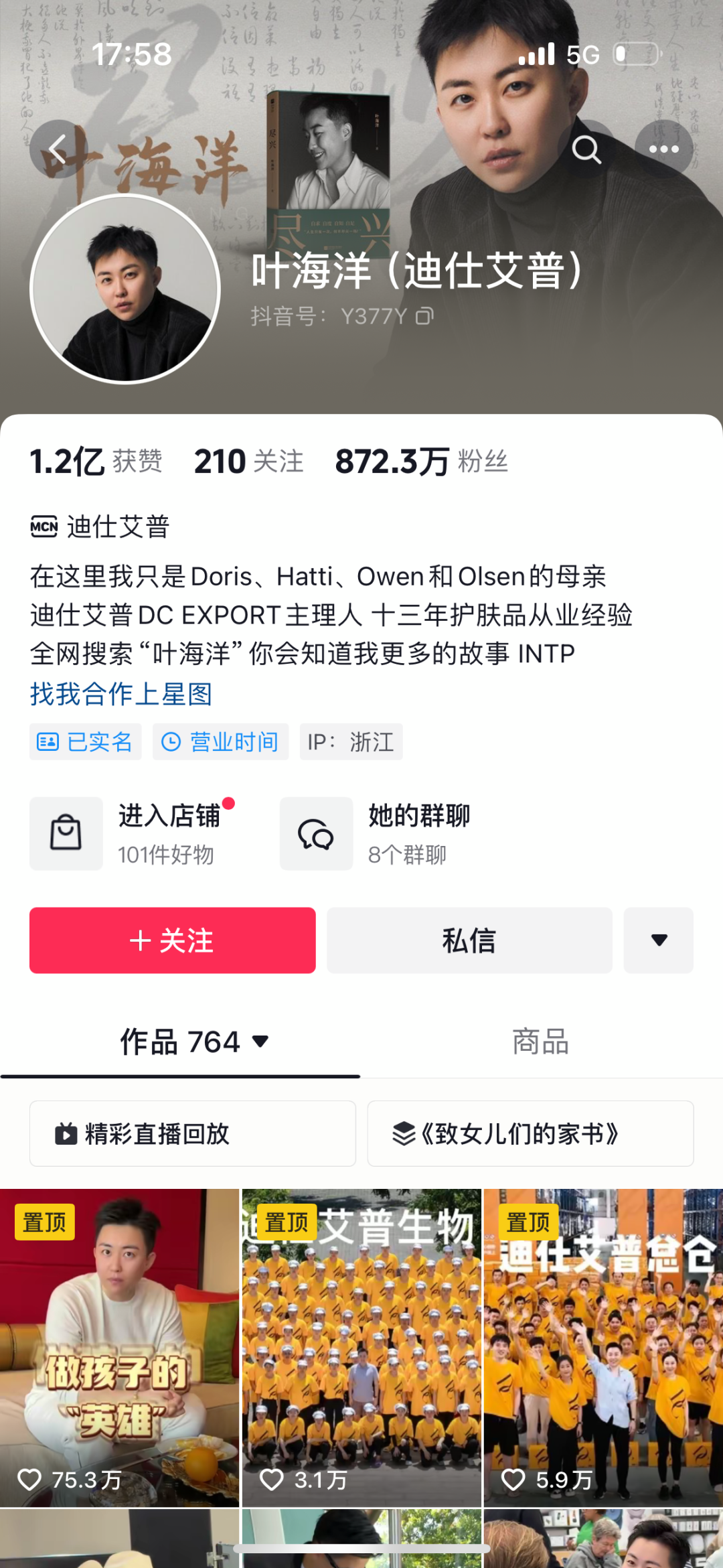Screen dimensions: 723x1568
Task: Open the 210 关注 following list
Action: click(x=248, y=461)
